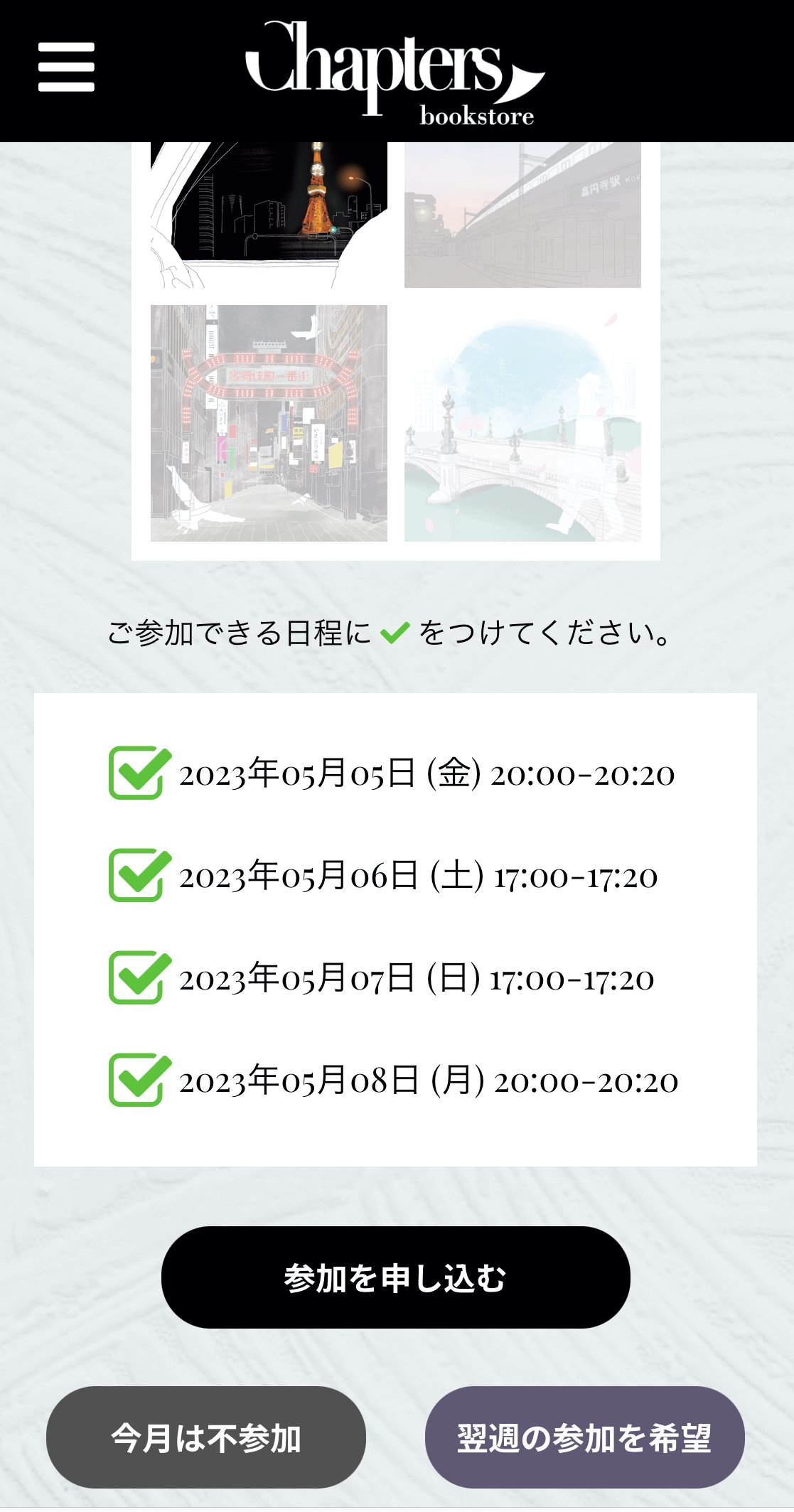Screen dimensions: 794x1512
Task: Open the hamburger menu
Action: (66, 67)
